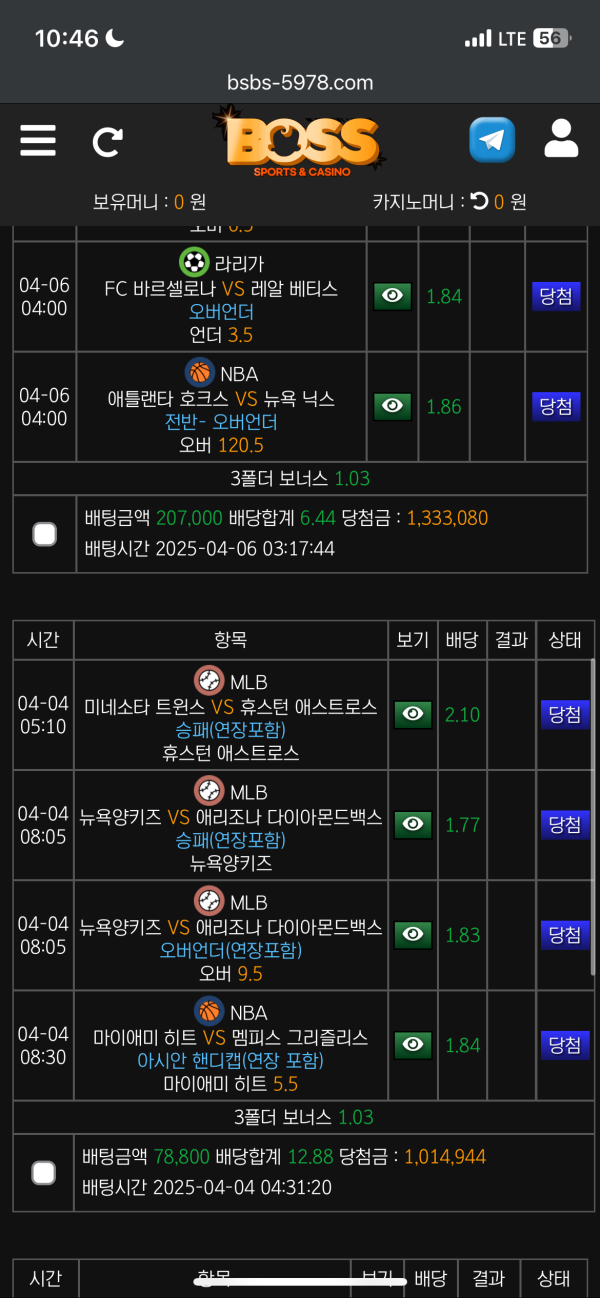Screen dimensions: 600x1298
Task: View details for the 마이애미 히트 vs 멤피스 그리즐리스 match
Action: pyautogui.click(x=412, y=1045)
